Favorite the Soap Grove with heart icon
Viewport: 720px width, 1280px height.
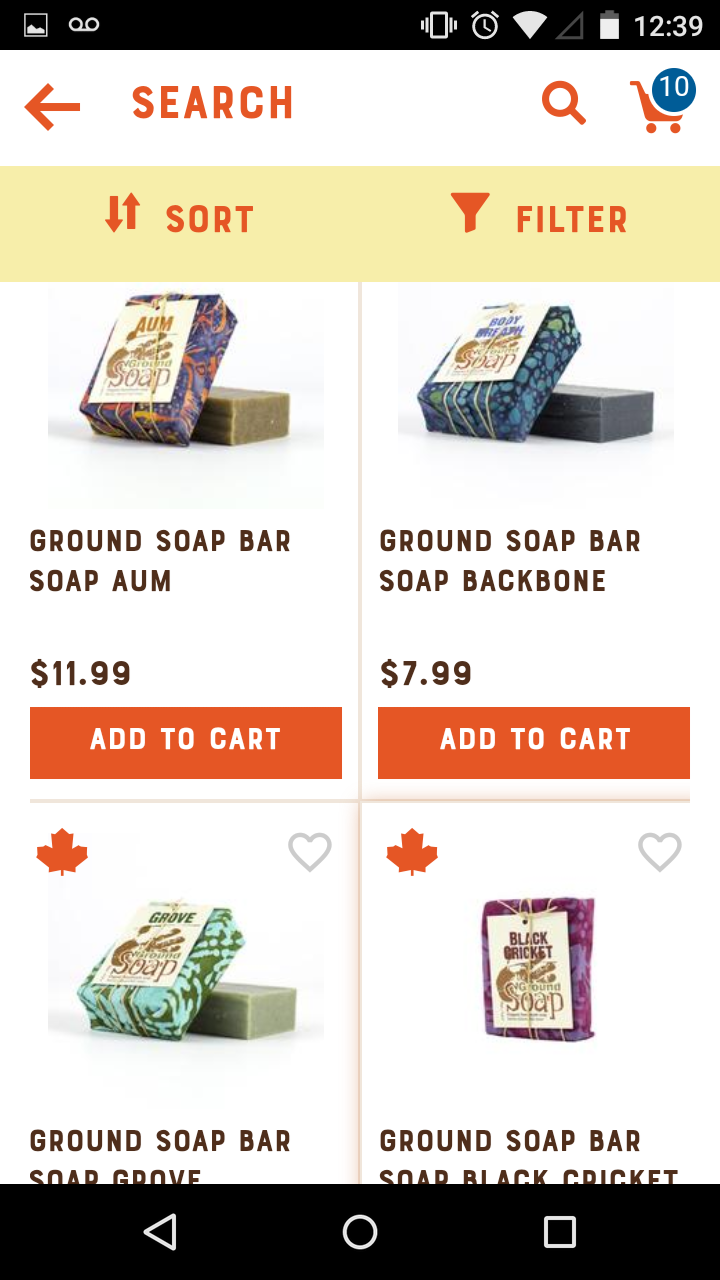(309, 852)
